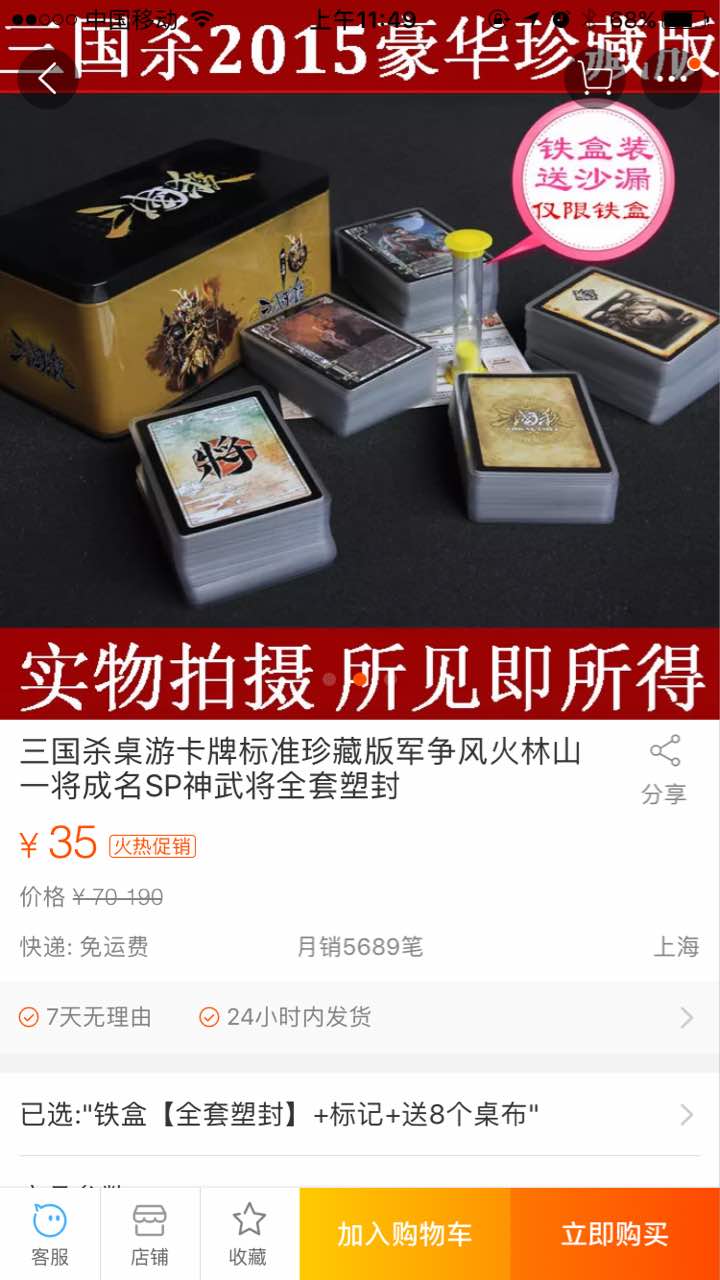The width and height of the screenshot is (720, 1280).
Task: Open the overflow menu at top right
Action: pyautogui.click(x=672, y=78)
